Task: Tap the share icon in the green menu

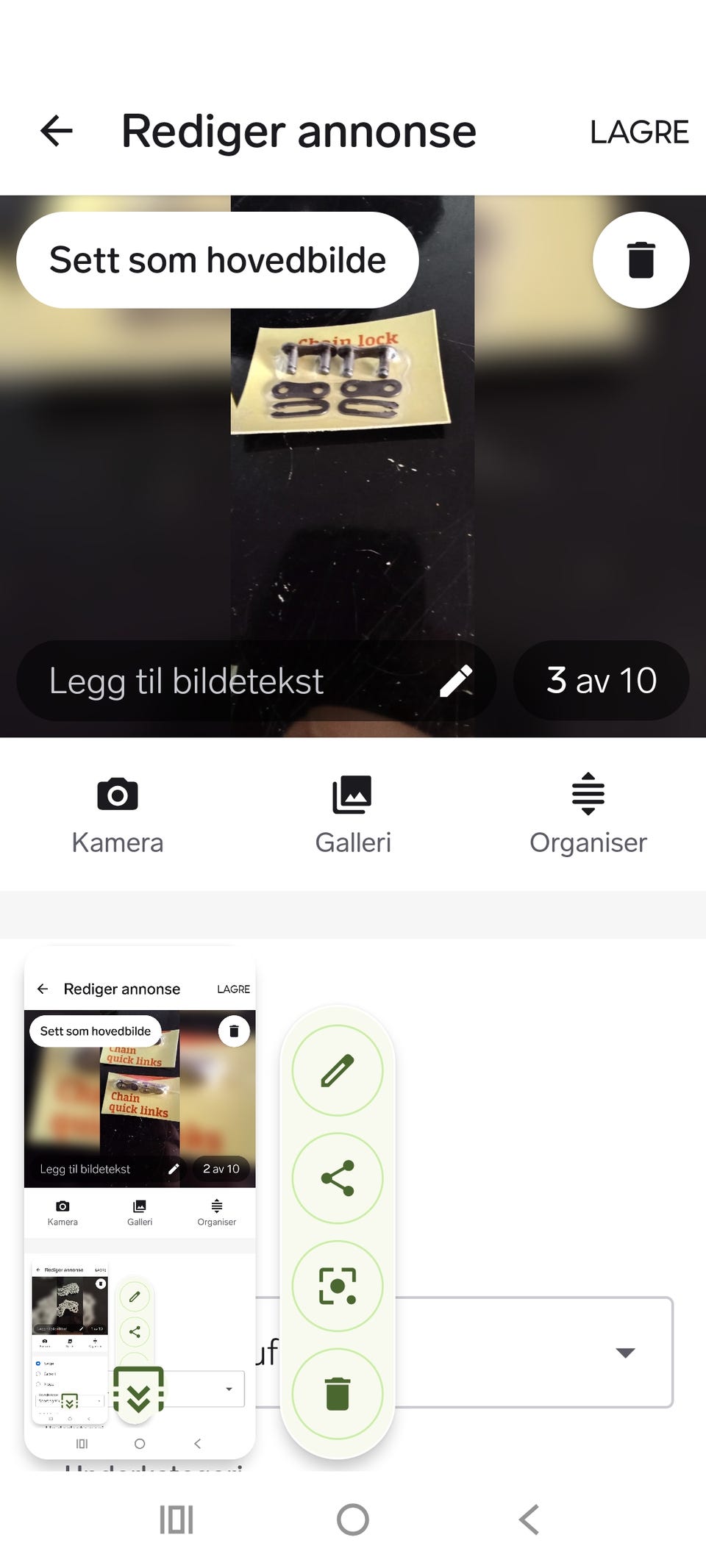Action: [x=338, y=1177]
